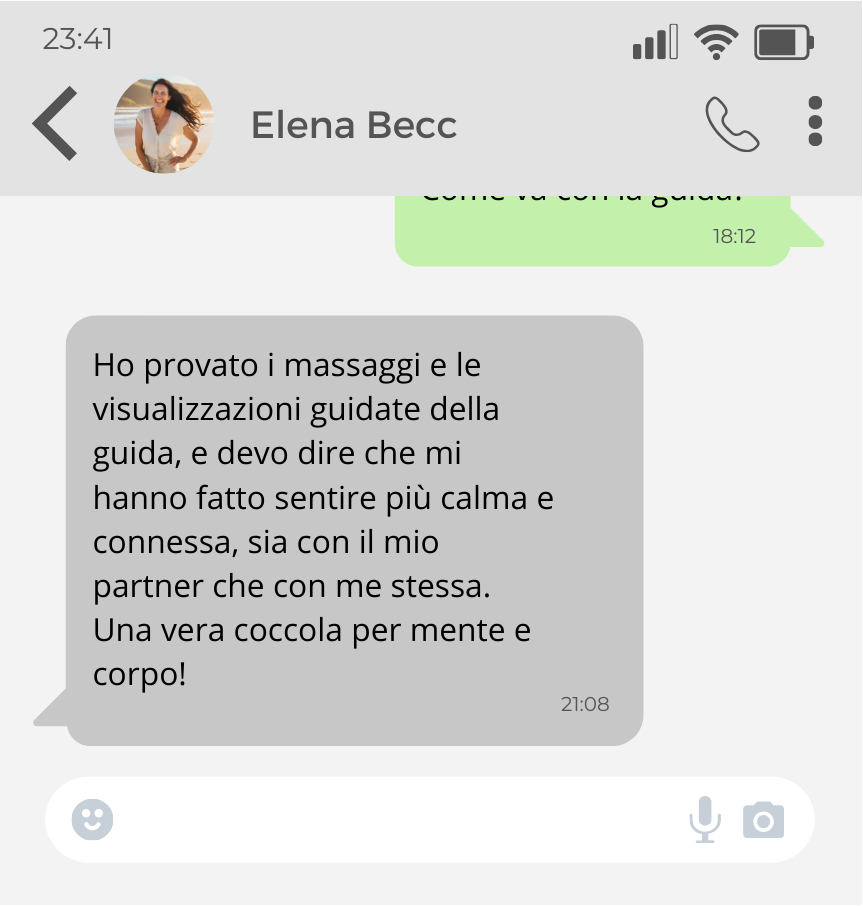863x906 pixels.
Task: Open the emoji picker
Action: 92,820
